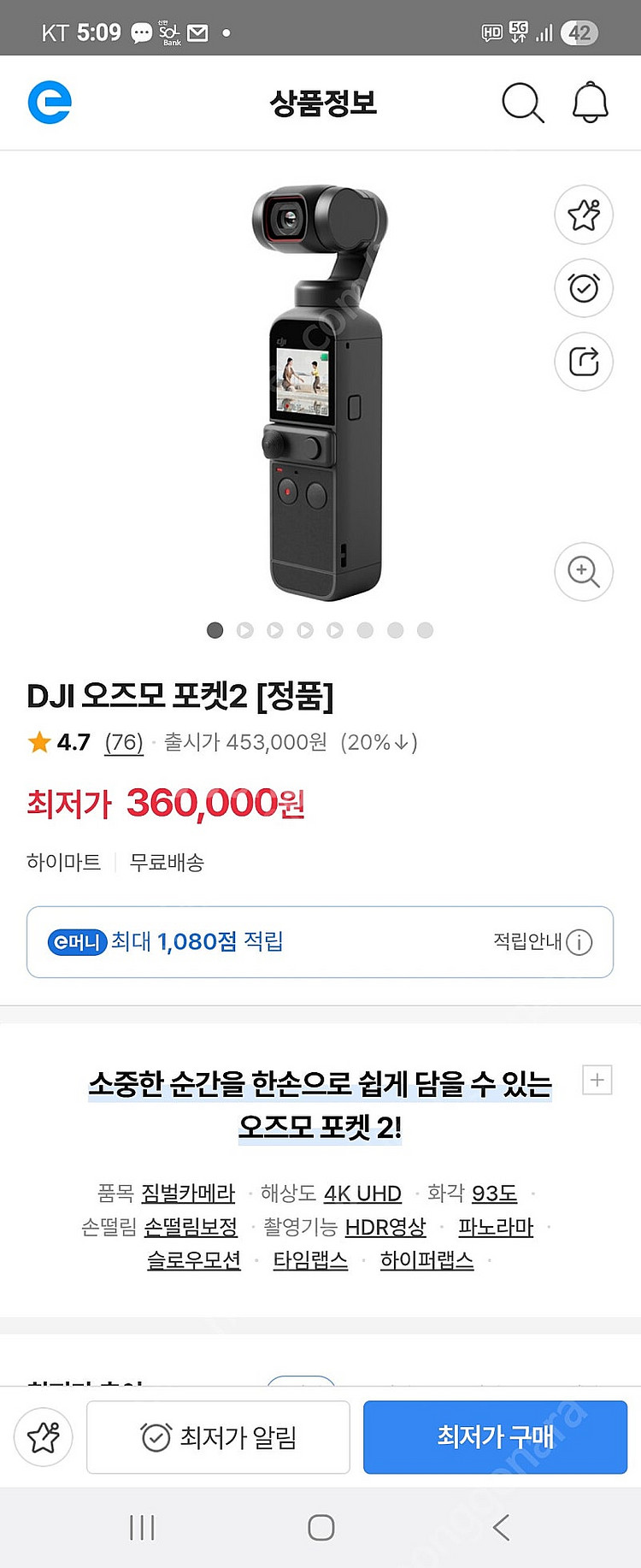This screenshot has width=641, height=1568.
Task: Open notifications bell
Action: [591, 102]
